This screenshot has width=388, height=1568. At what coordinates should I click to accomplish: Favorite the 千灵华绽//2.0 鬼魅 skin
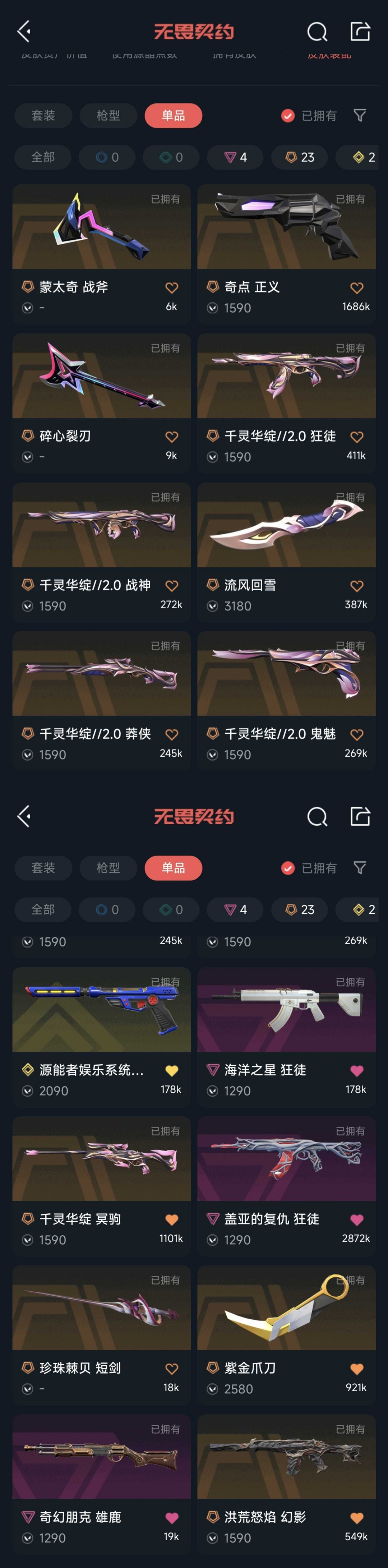[x=356, y=735]
